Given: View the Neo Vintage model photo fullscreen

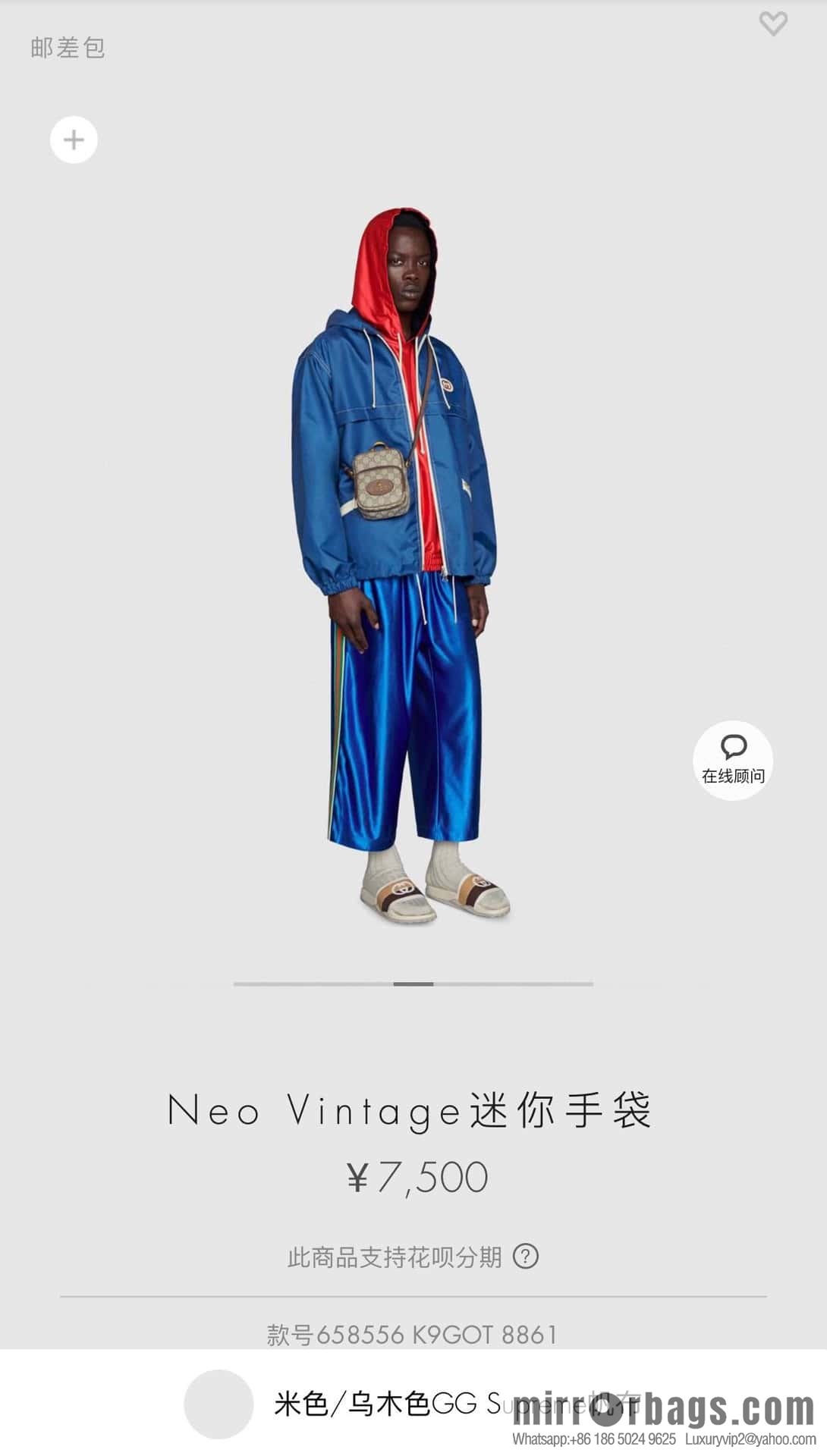Looking at the screenshot, I should click(402, 569).
